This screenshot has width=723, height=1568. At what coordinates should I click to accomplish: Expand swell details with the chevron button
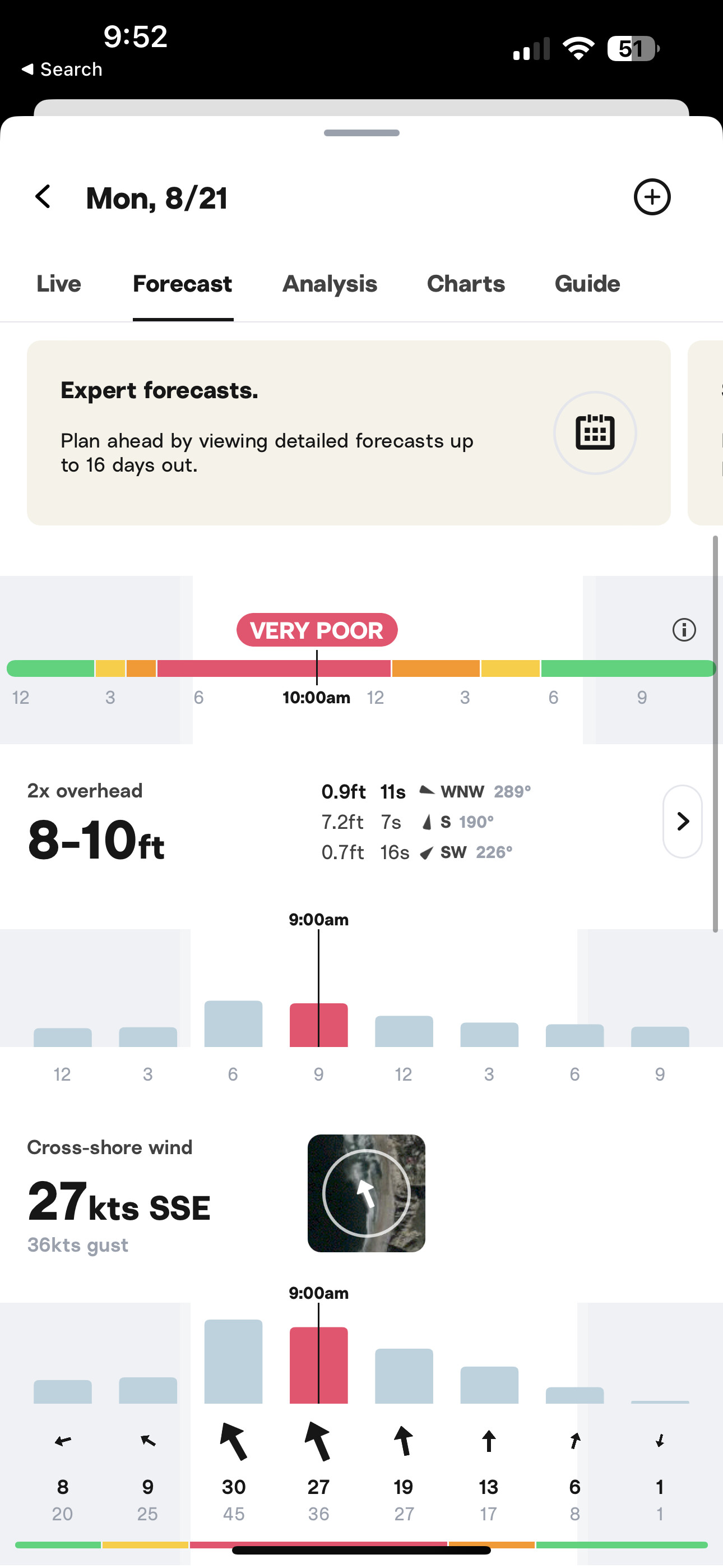coord(682,821)
